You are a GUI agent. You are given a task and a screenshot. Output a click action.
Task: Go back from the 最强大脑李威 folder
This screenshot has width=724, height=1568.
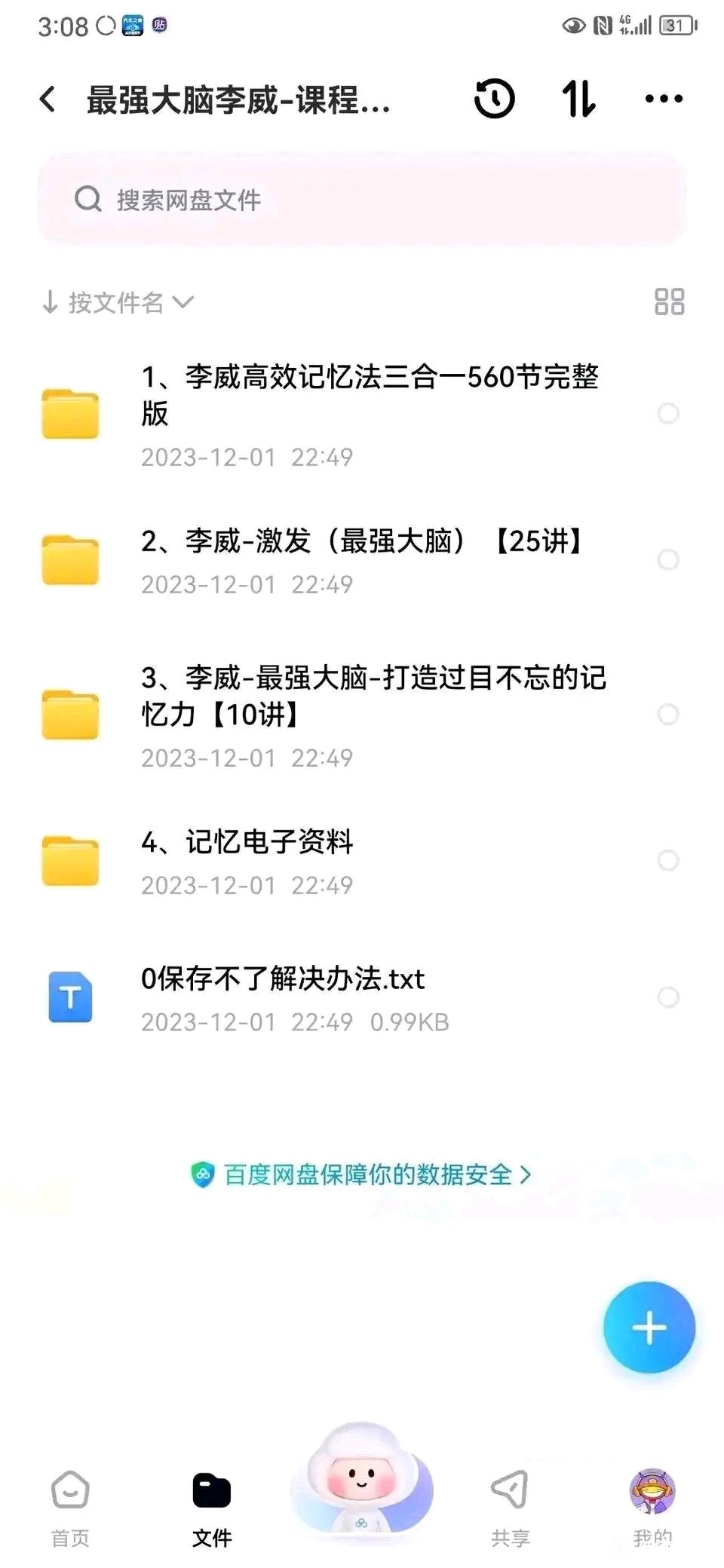pos(48,99)
